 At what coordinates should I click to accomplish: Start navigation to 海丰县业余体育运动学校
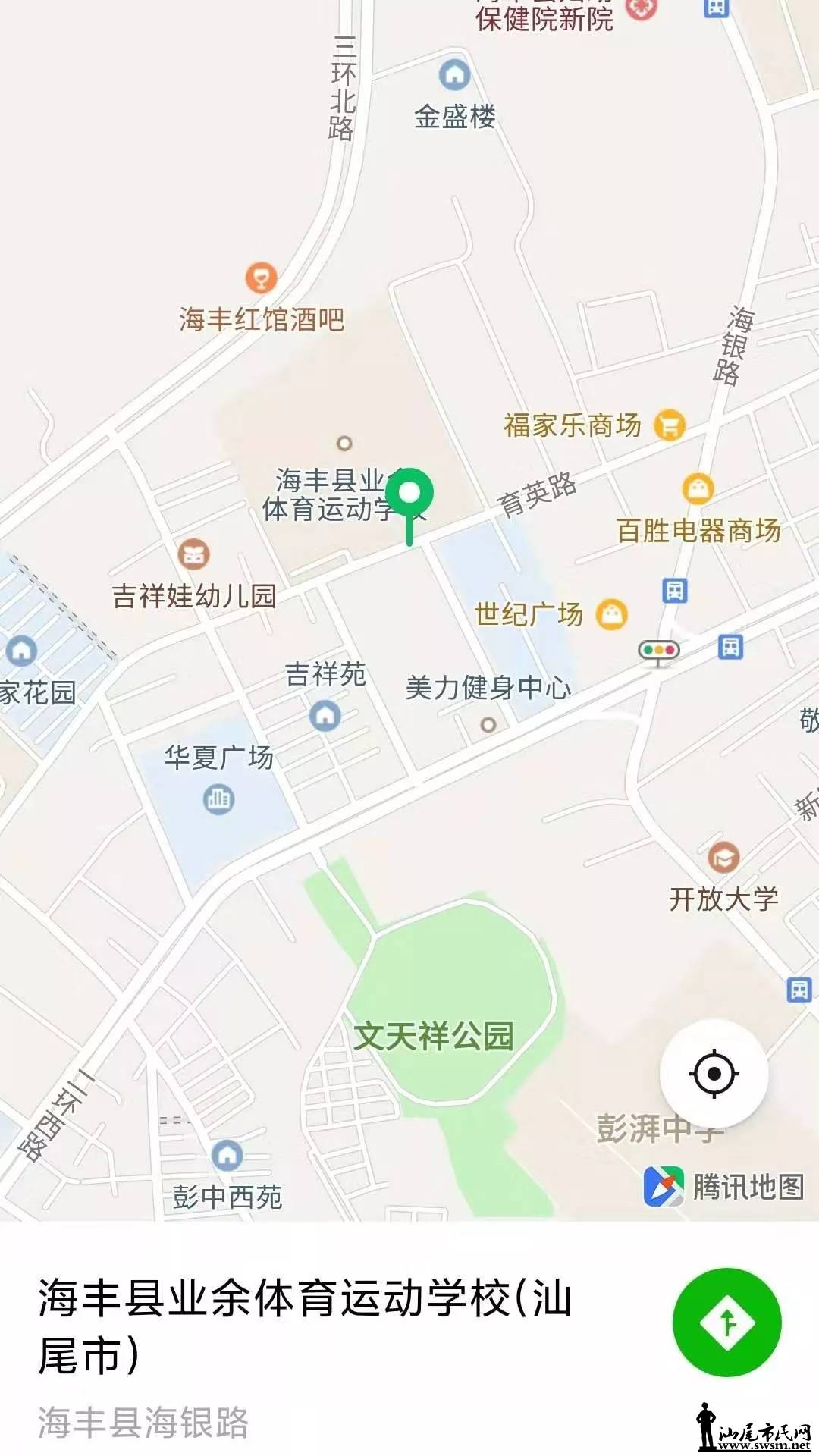pyautogui.click(x=726, y=1323)
